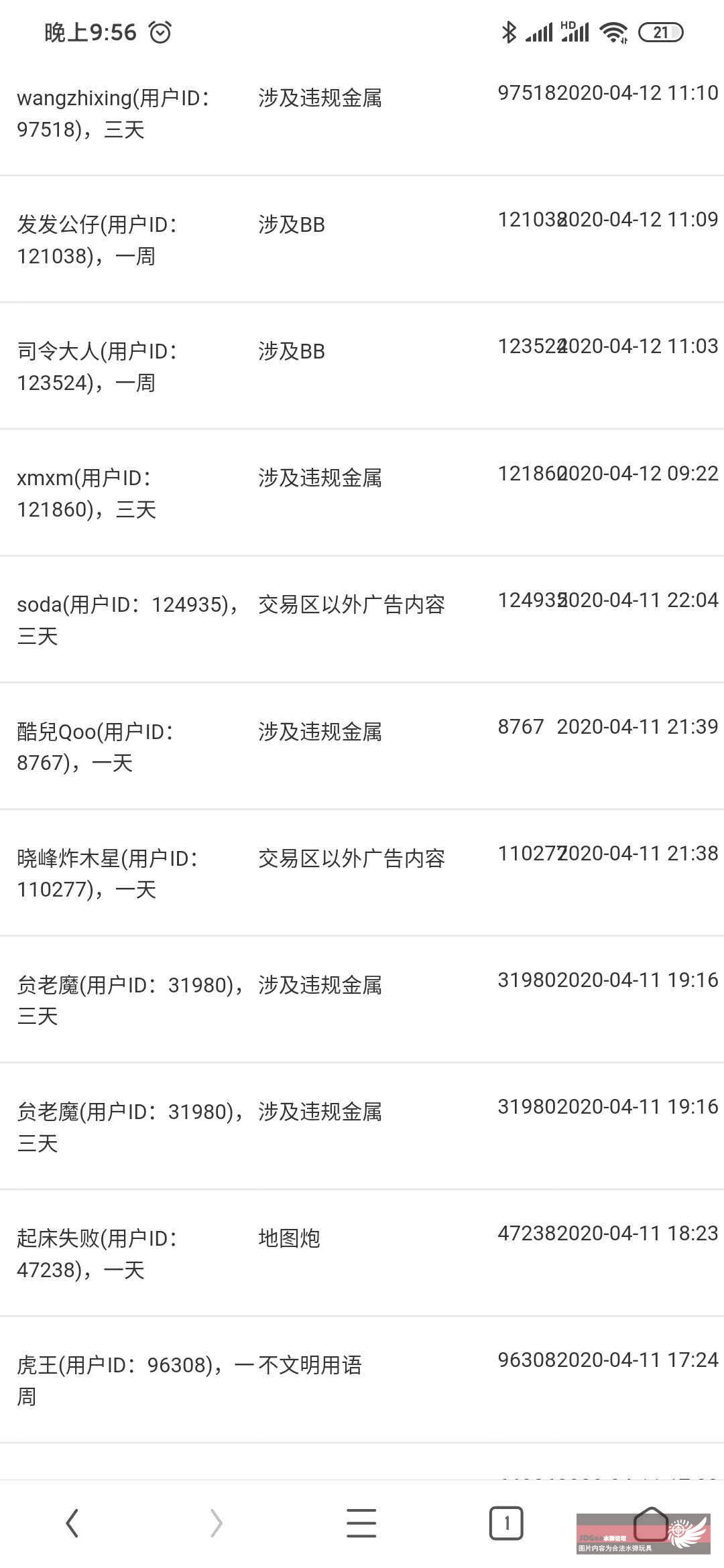724x1568 pixels.
Task: Open the browser menu
Action: (x=361, y=1523)
